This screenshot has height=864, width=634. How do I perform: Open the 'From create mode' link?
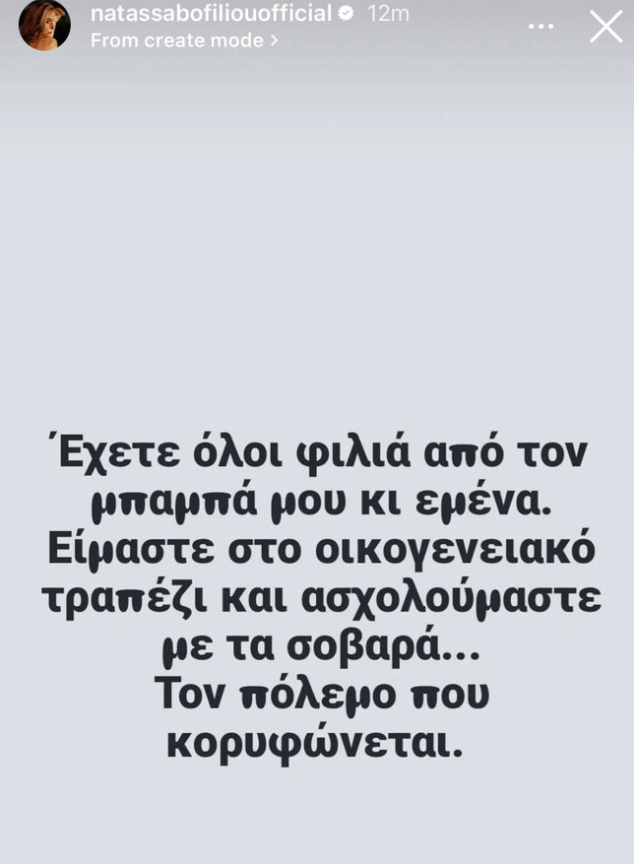pyautogui.click(x=184, y=41)
